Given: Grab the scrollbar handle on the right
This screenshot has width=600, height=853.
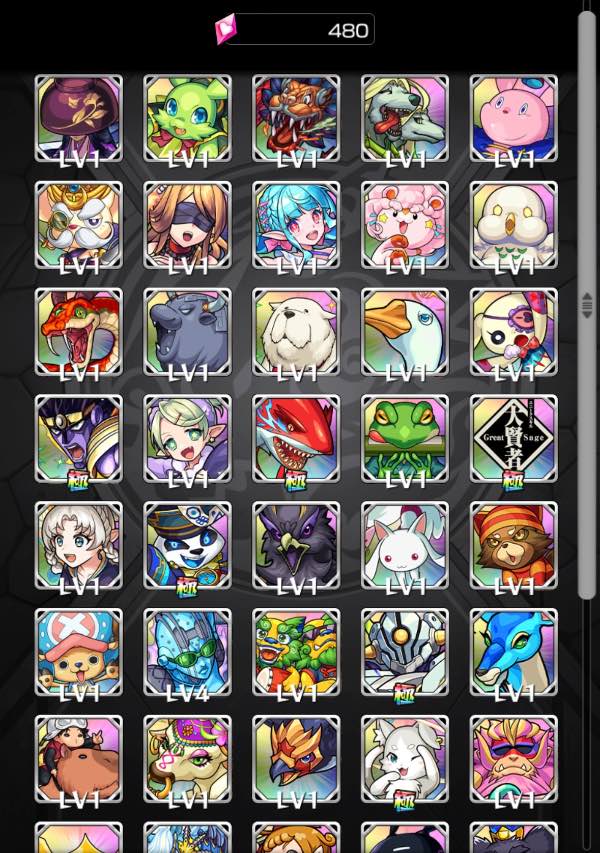Looking at the screenshot, I should tap(587, 305).
